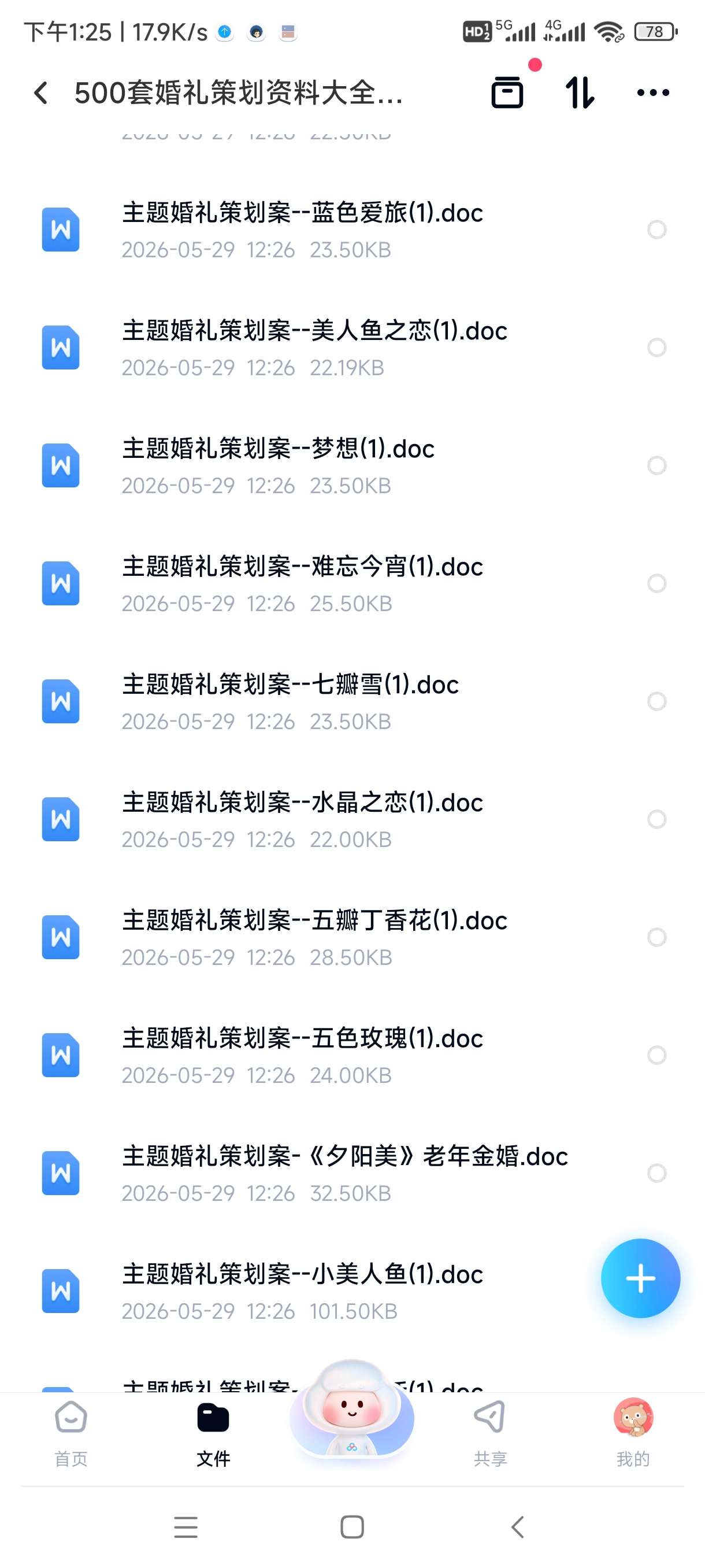Switch to the 我的 tab
The image size is (705, 1568).
pyautogui.click(x=633, y=1433)
